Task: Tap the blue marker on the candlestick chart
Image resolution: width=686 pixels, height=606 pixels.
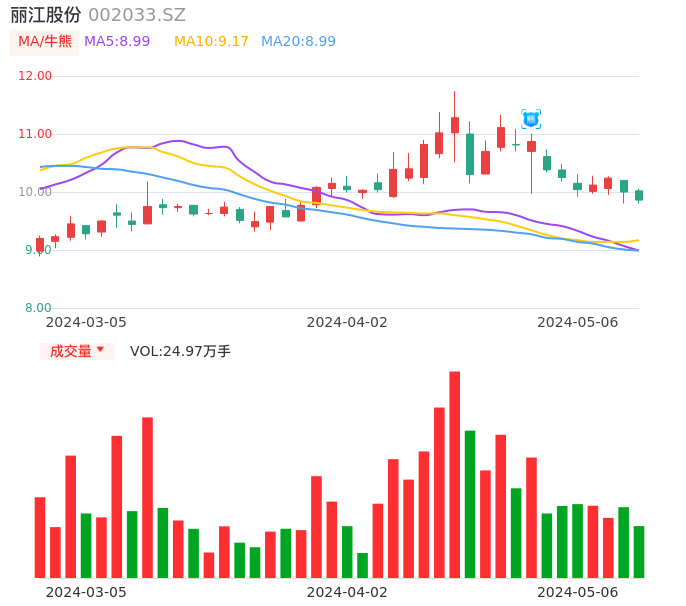Action: click(x=531, y=119)
